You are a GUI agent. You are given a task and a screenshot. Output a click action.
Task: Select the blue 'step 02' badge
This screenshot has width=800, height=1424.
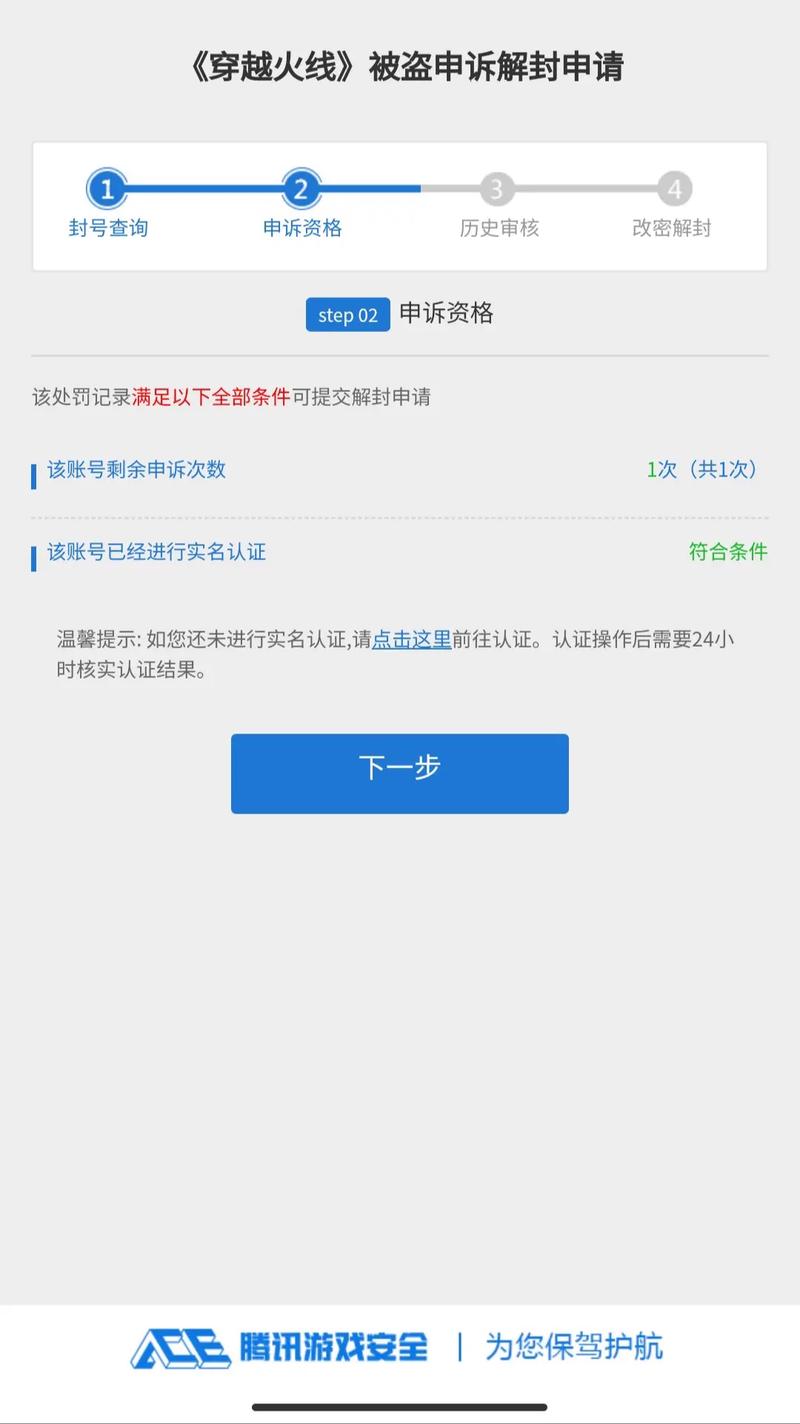(x=347, y=314)
